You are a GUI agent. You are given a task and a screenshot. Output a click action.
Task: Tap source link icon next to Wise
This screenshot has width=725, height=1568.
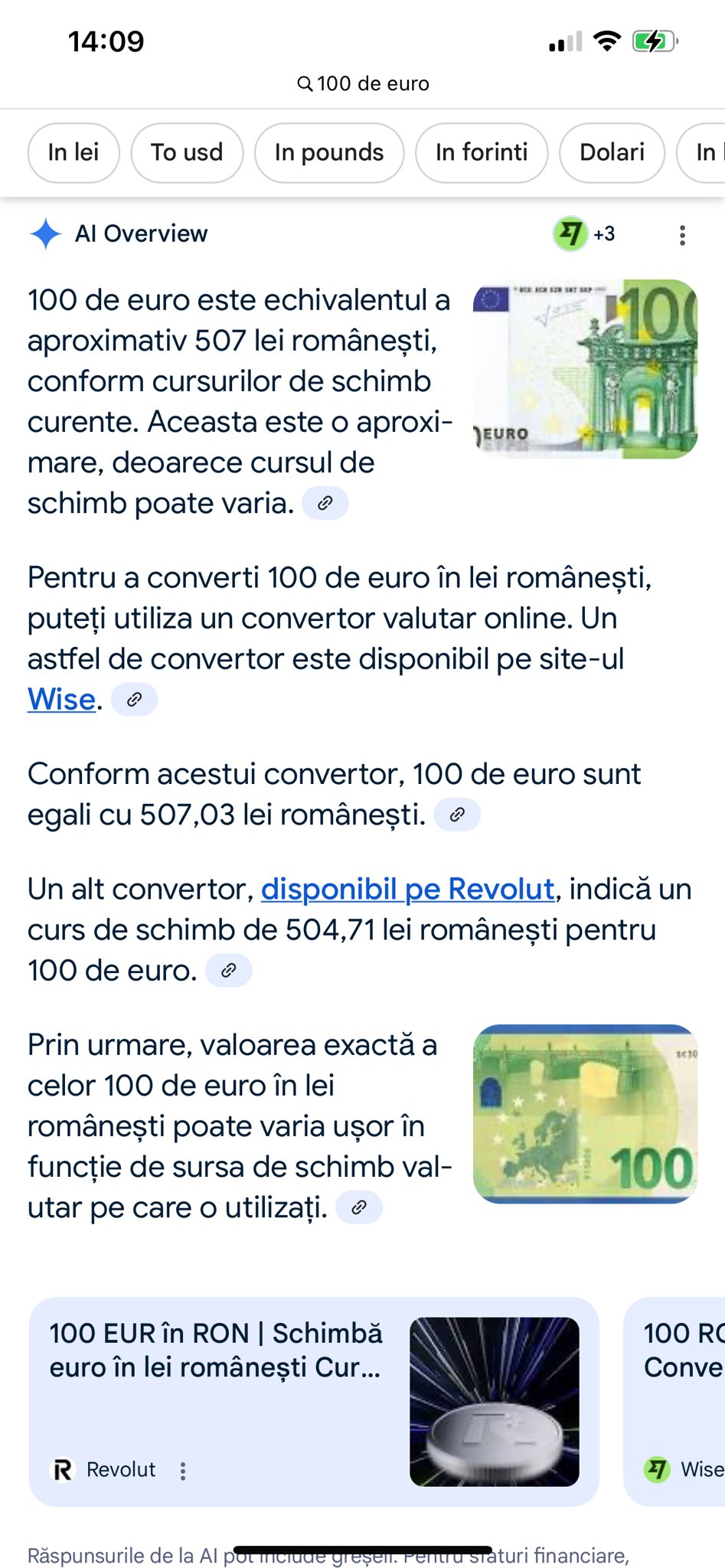(135, 699)
